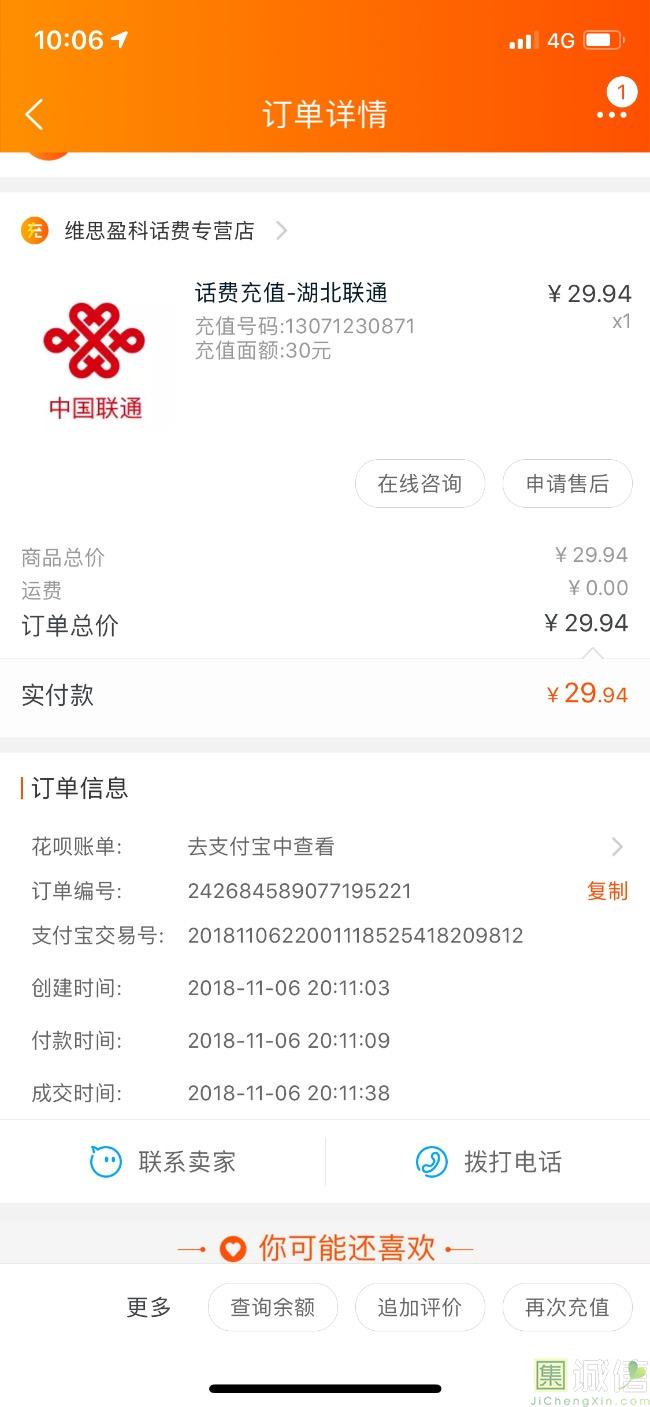The width and height of the screenshot is (650, 1407).
Task: Open 花呗账单 row to view in Alipay
Action: [x=325, y=847]
